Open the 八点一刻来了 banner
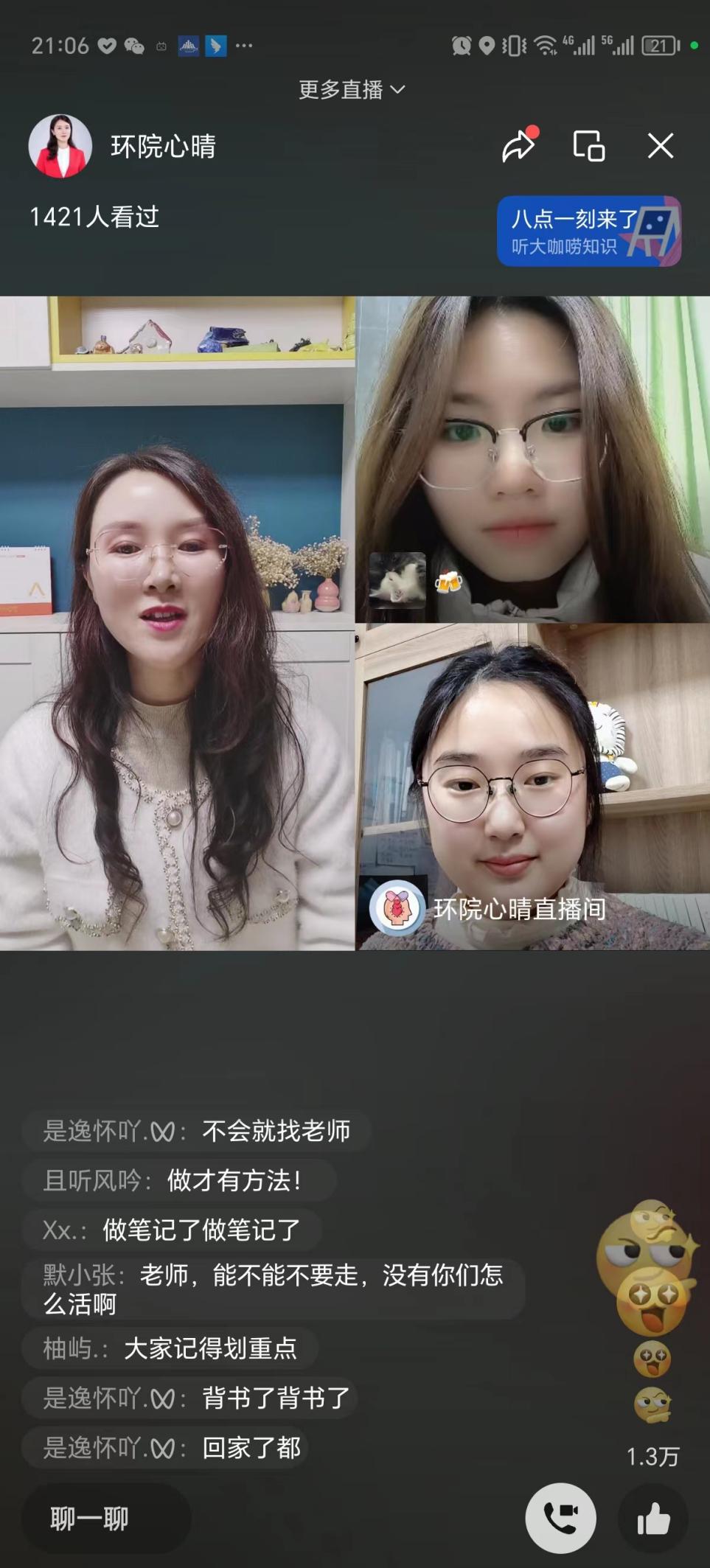The image size is (710, 1568). coord(588,231)
